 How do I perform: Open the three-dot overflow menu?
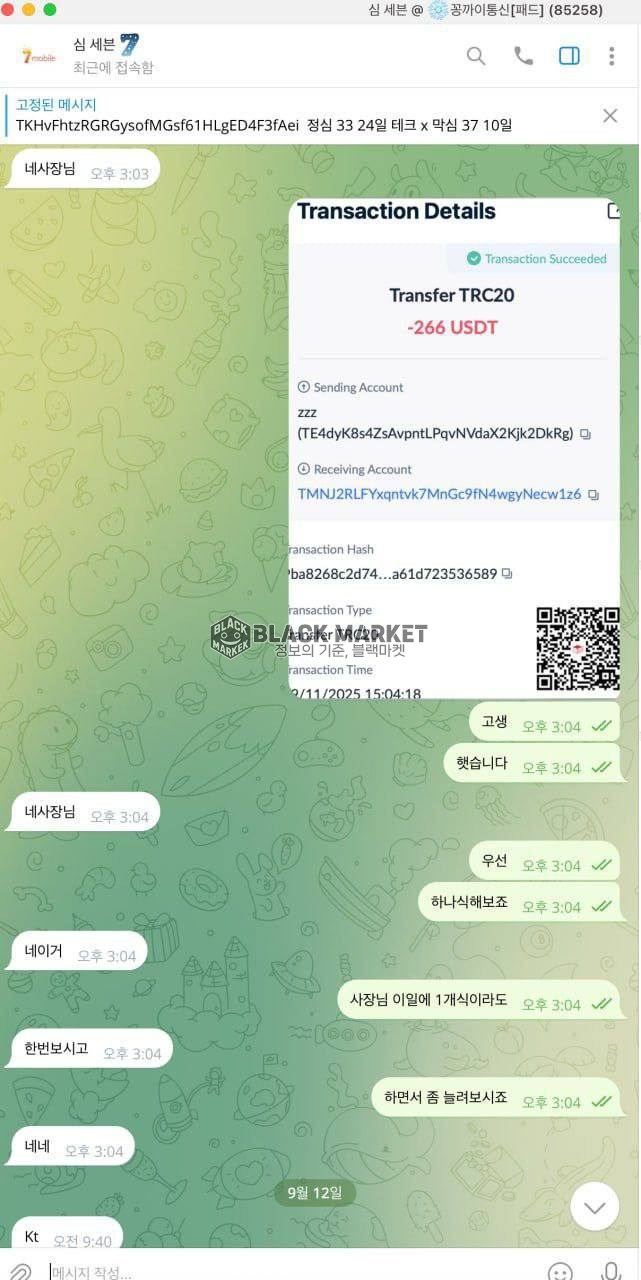[x=611, y=56]
